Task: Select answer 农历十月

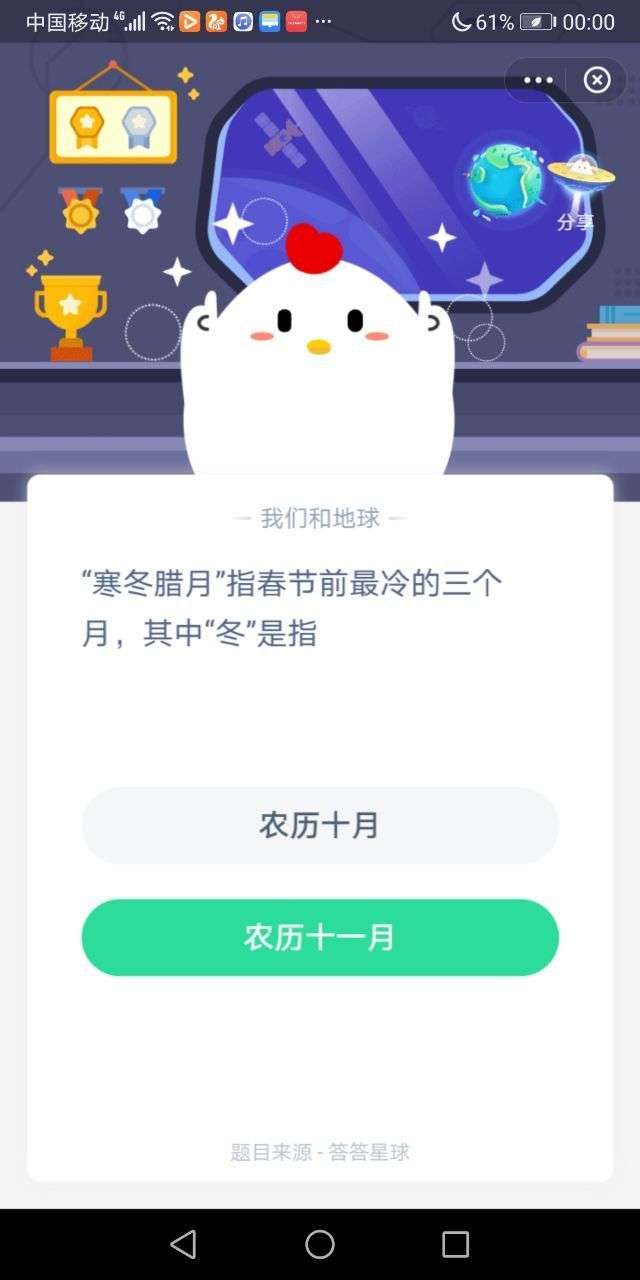Action: (320, 826)
